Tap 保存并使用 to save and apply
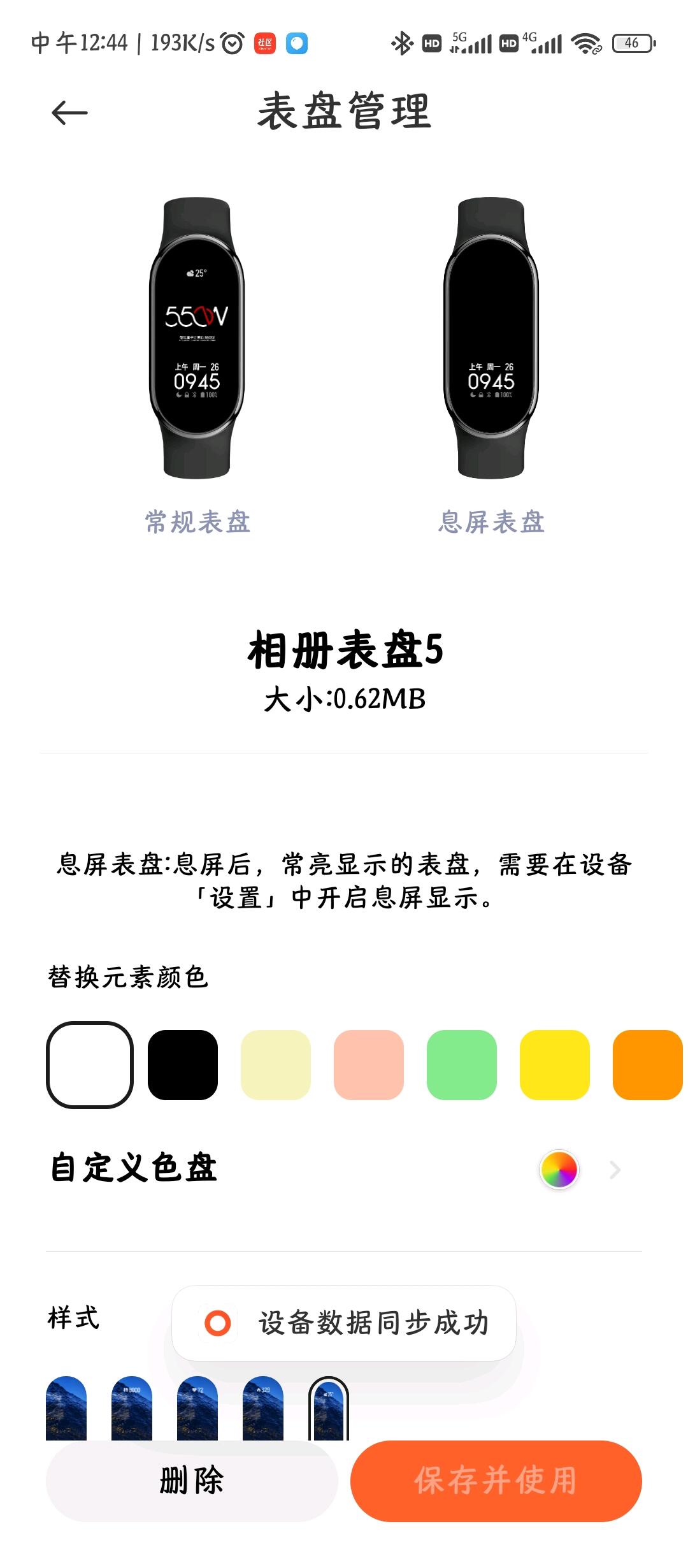The height and width of the screenshot is (1568, 688). (496, 1481)
